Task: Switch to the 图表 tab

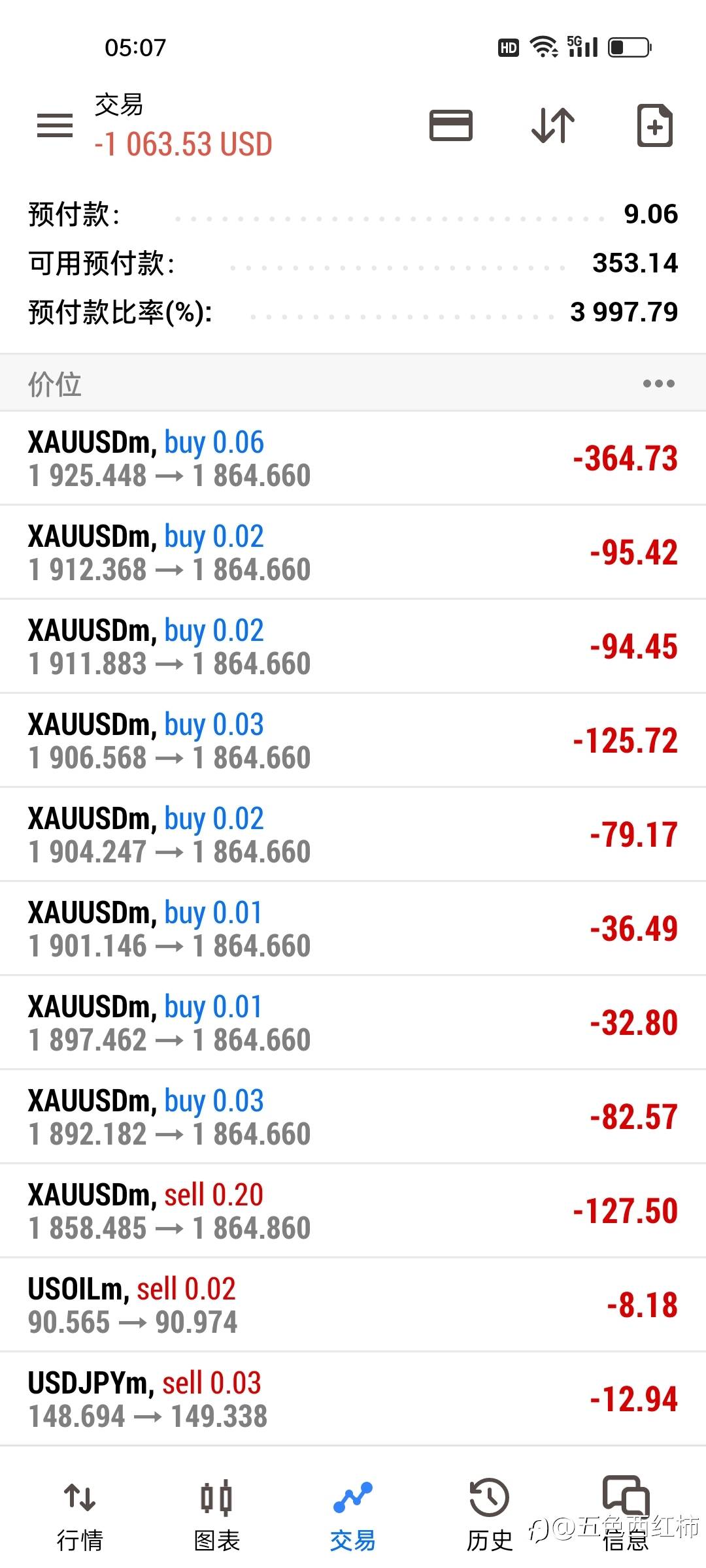Action: tap(216, 1516)
